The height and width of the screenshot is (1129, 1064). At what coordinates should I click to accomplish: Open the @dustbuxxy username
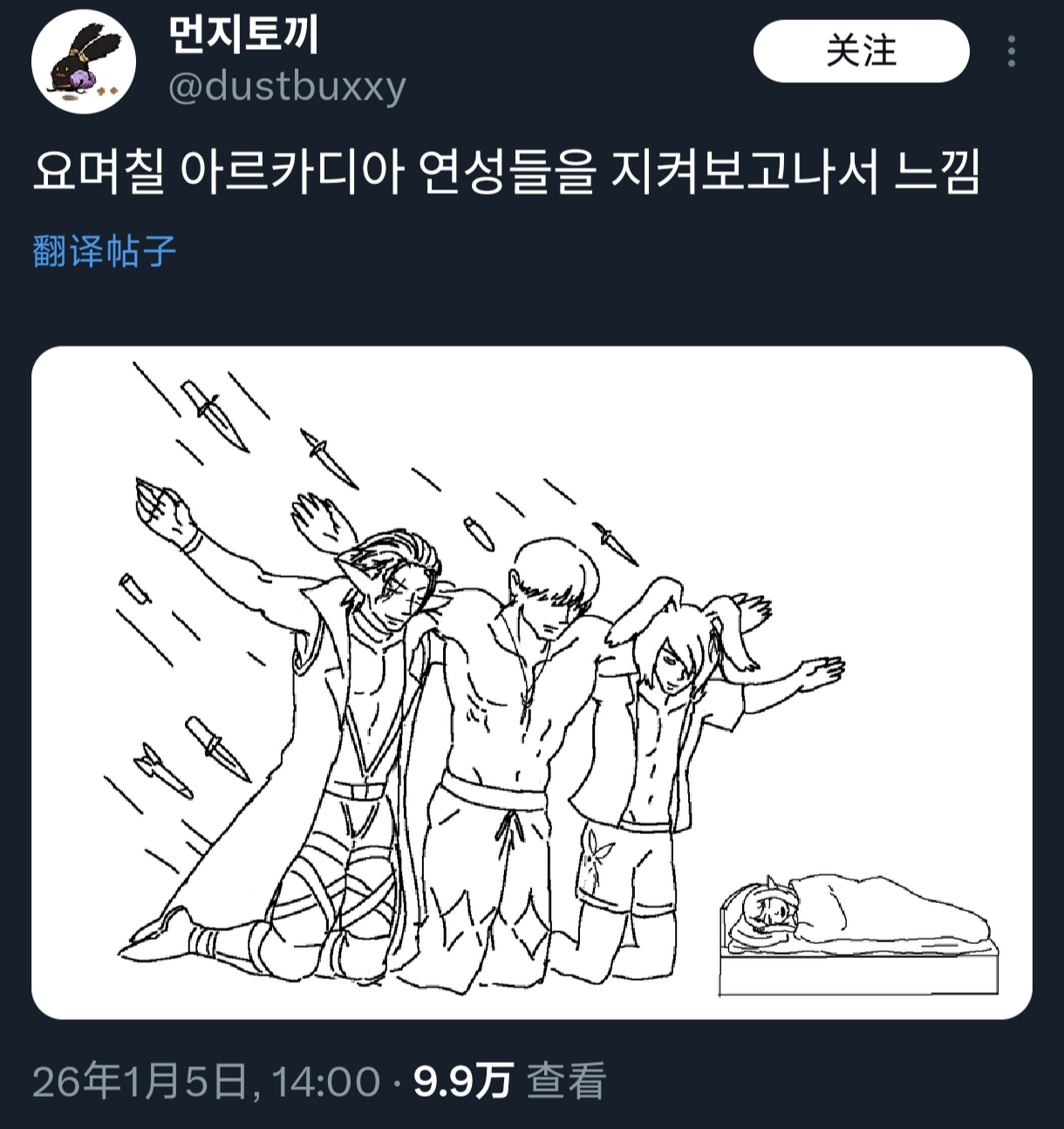point(287,87)
